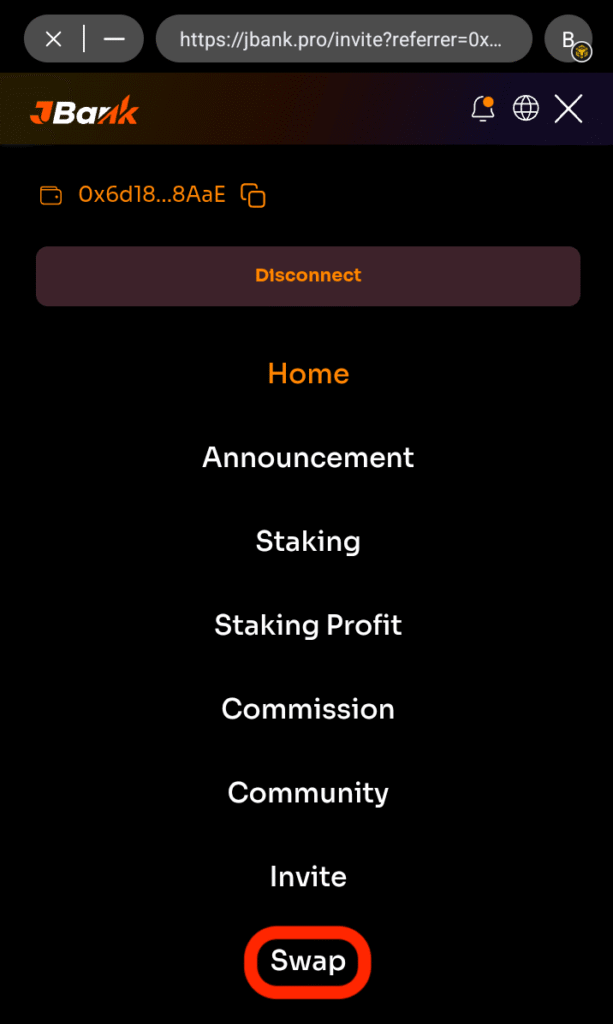Disconnect the wallet
Image resolution: width=613 pixels, height=1024 pixels.
308,276
